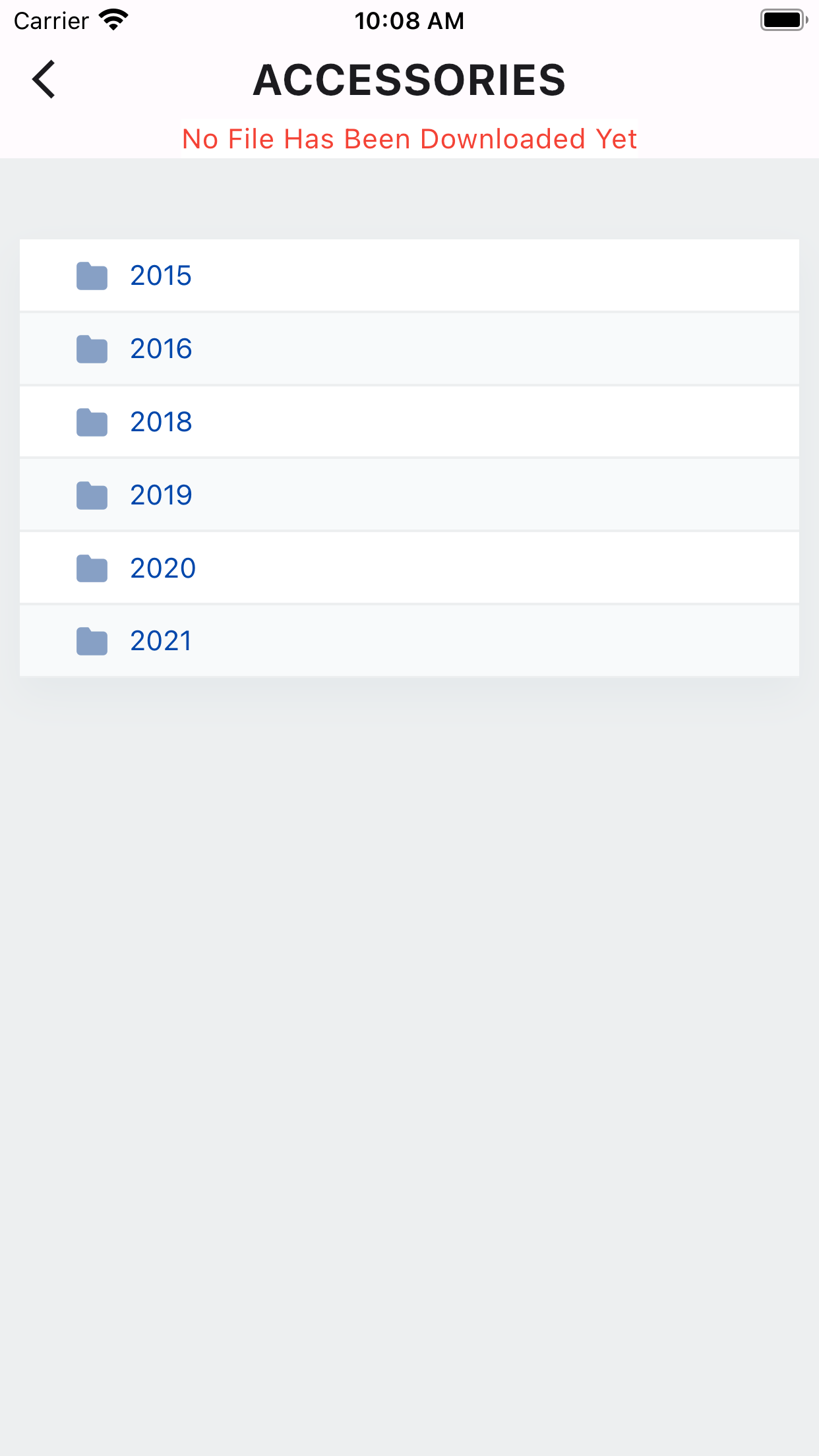Screen dimensions: 819x1456
Task: Select the 2018 folder
Action: (160, 422)
